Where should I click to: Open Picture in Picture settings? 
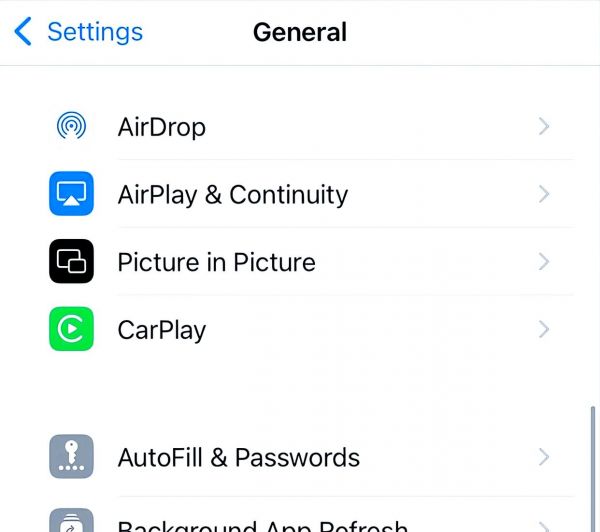pyautogui.click(x=300, y=262)
